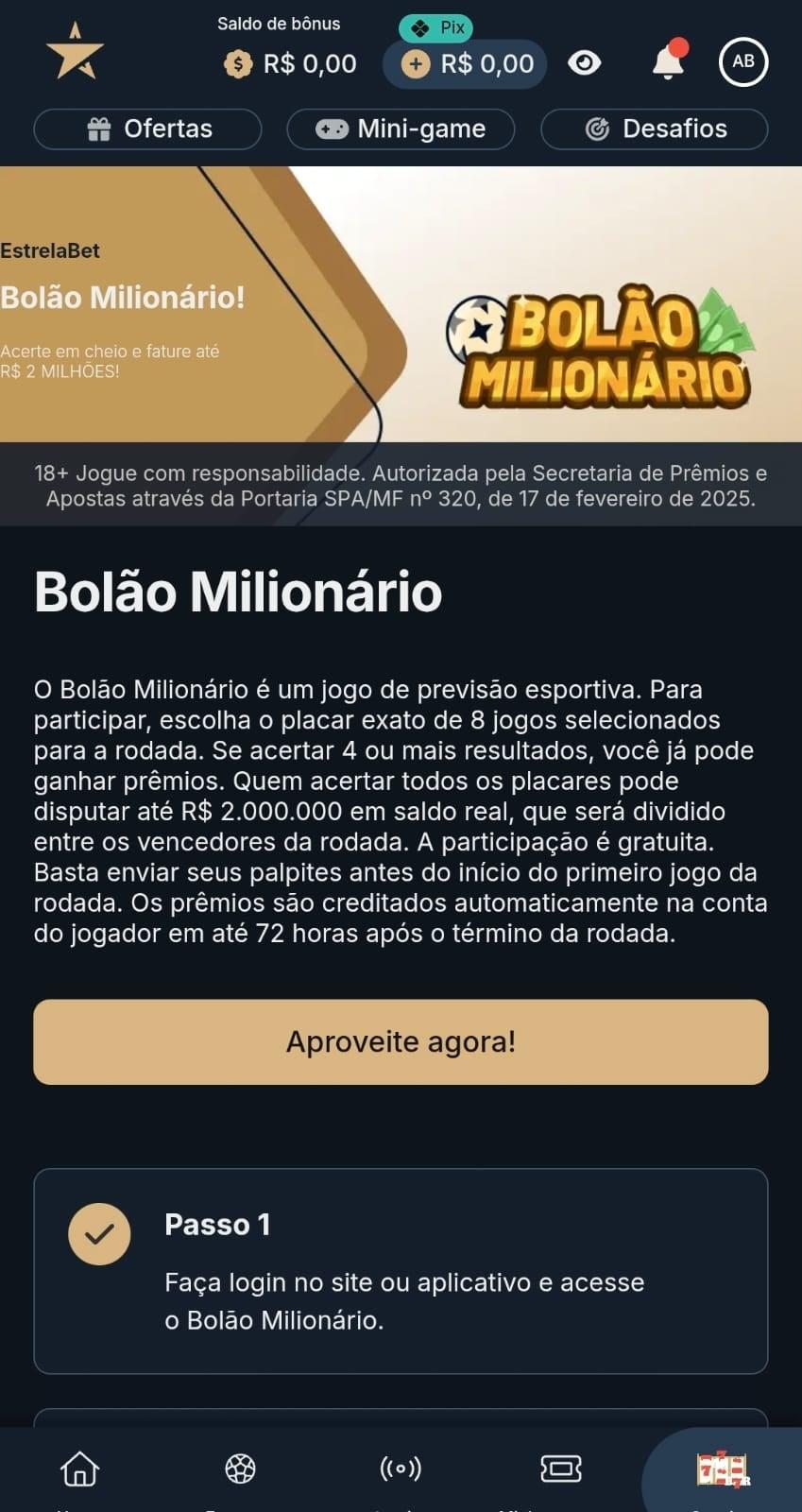Open notifications via the bell icon
The height and width of the screenshot is (1512, 802).
668,62
